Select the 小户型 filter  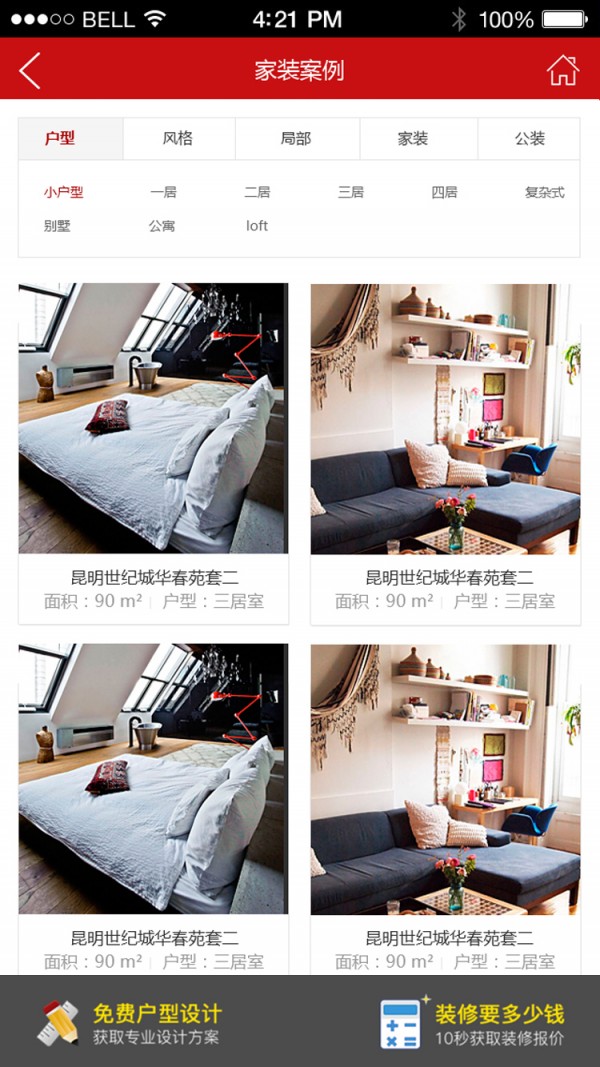[64, 193]
